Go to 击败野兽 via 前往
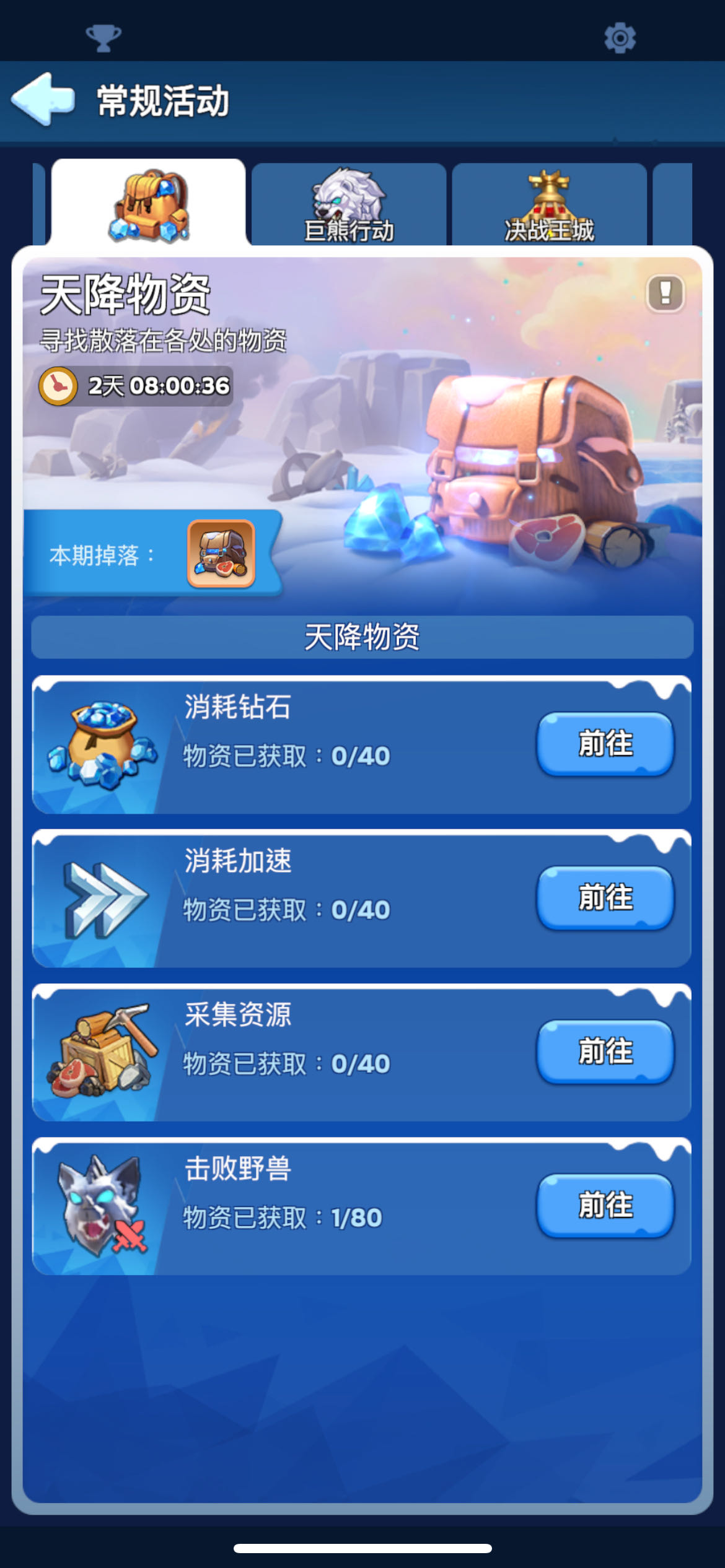Image resolution: width=725 pixels, height=1568 pixels. click(x=605, y=1205)
